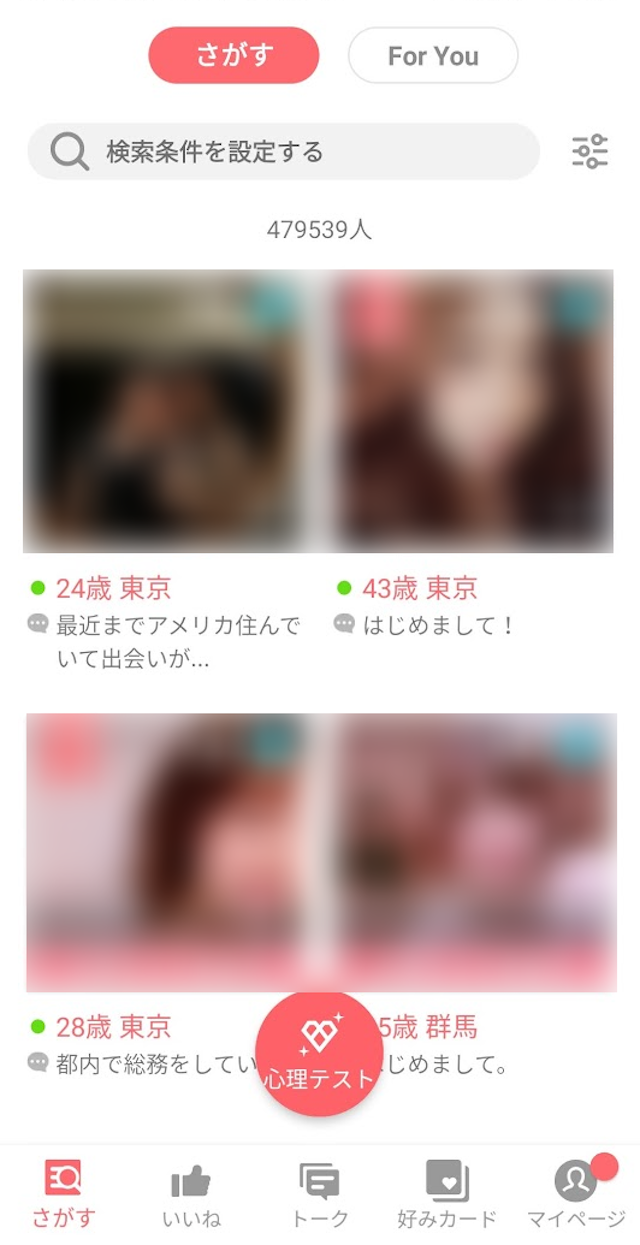Switch to the For You tab
Viewport: 640px width, 1245px height.
[x=432, y=56]
